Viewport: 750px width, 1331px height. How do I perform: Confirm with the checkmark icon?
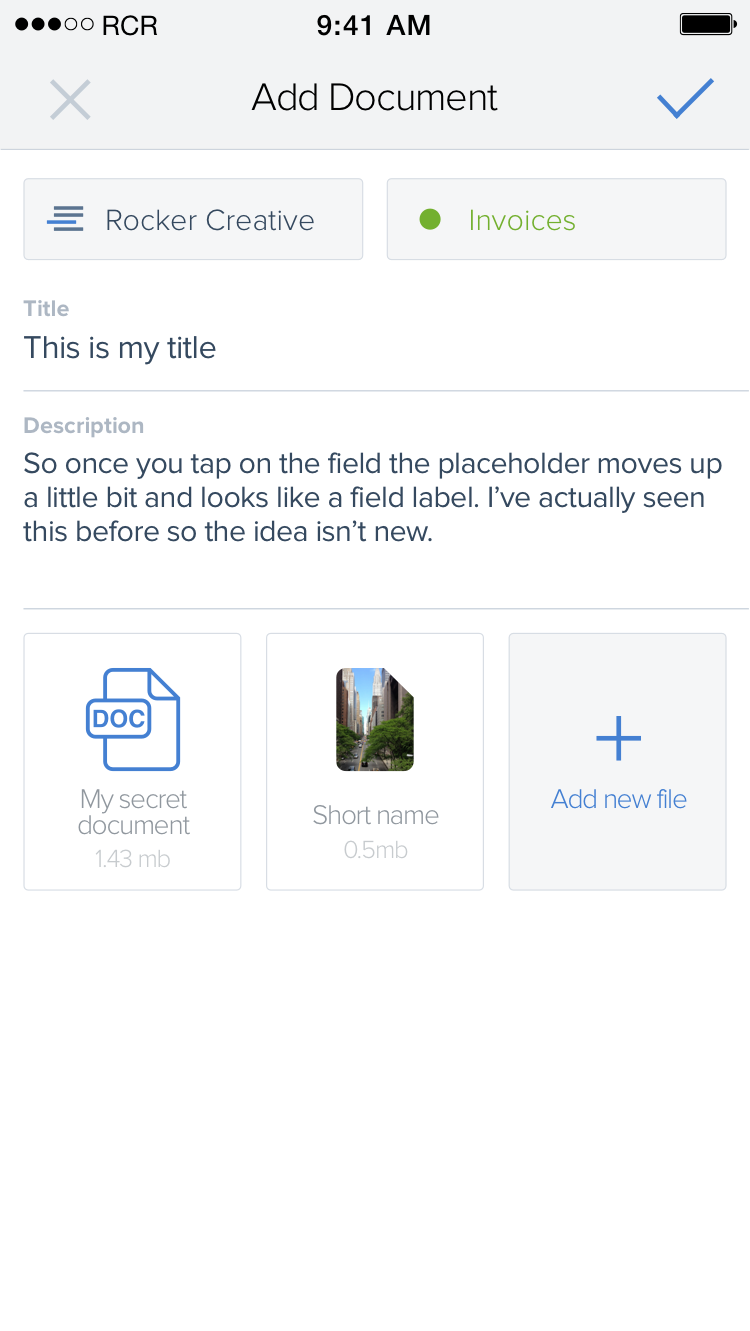(685, 98)
